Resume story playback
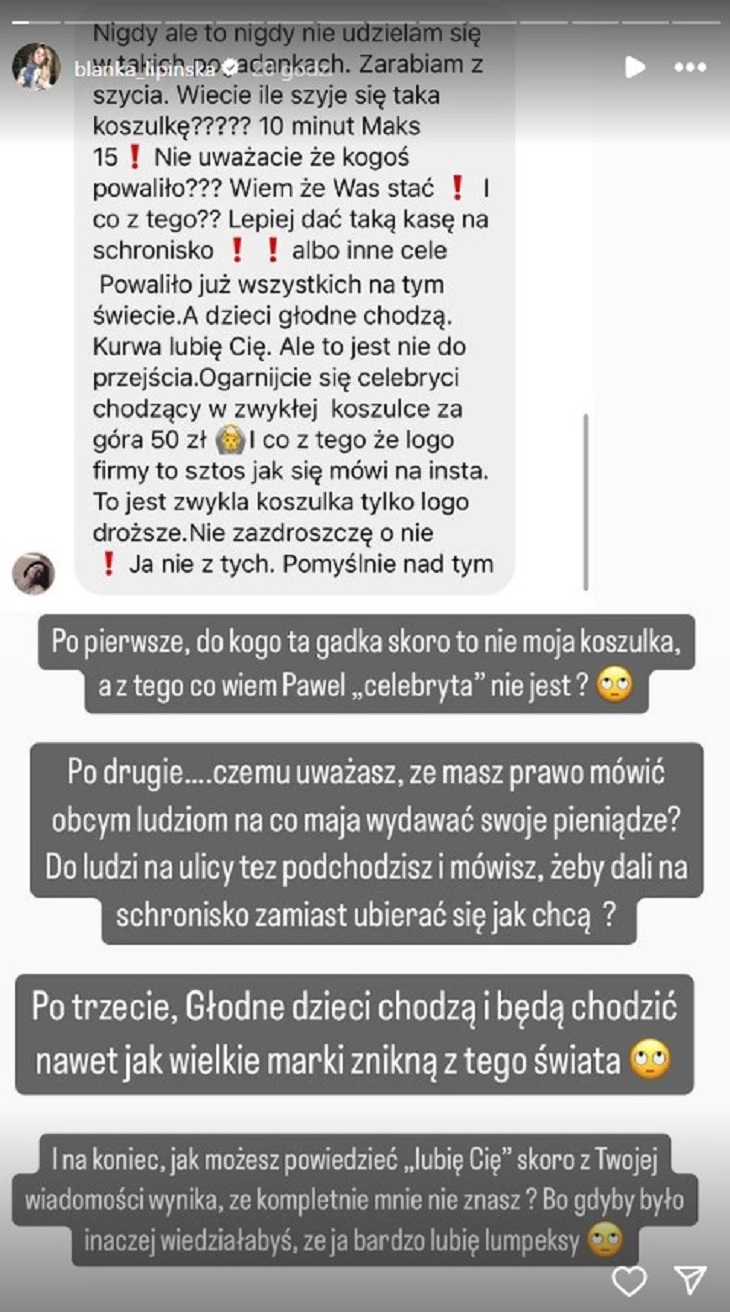Image resolution: width=730 pixels, height=1312 pixels. [x=634, y=67]
